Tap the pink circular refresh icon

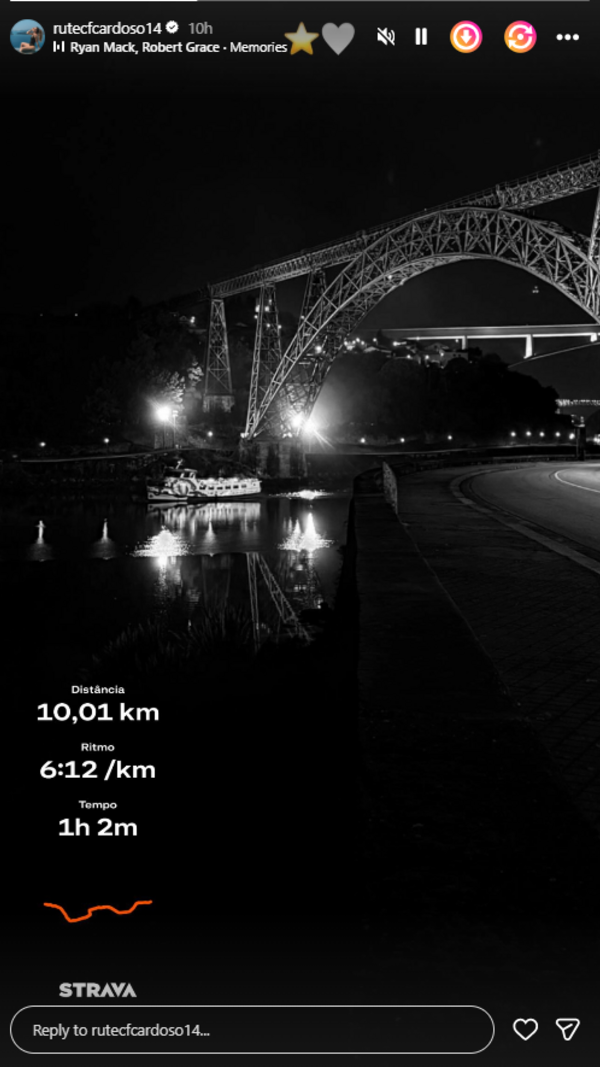click(520, 37)
